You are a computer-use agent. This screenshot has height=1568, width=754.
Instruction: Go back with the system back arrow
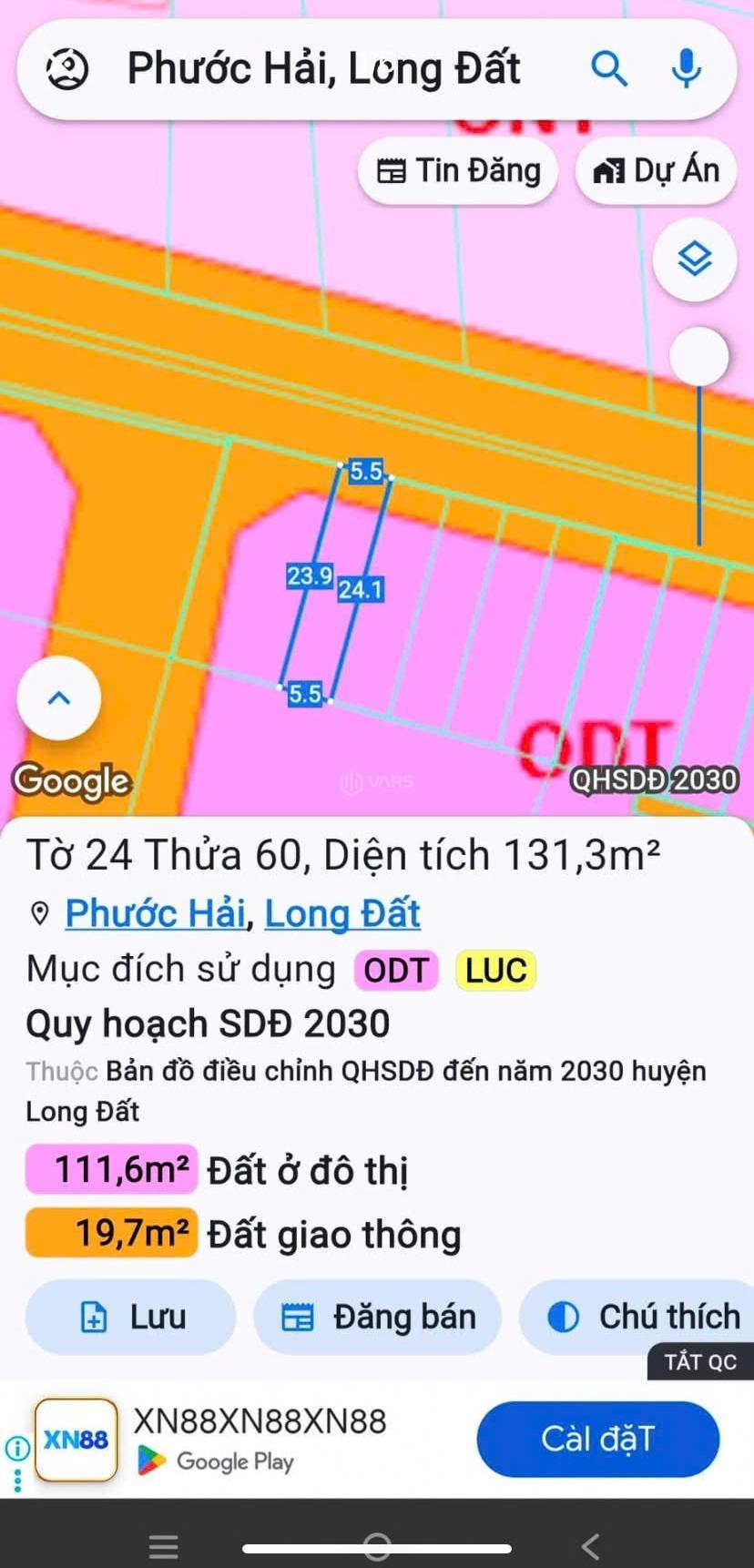point(590,1545)
